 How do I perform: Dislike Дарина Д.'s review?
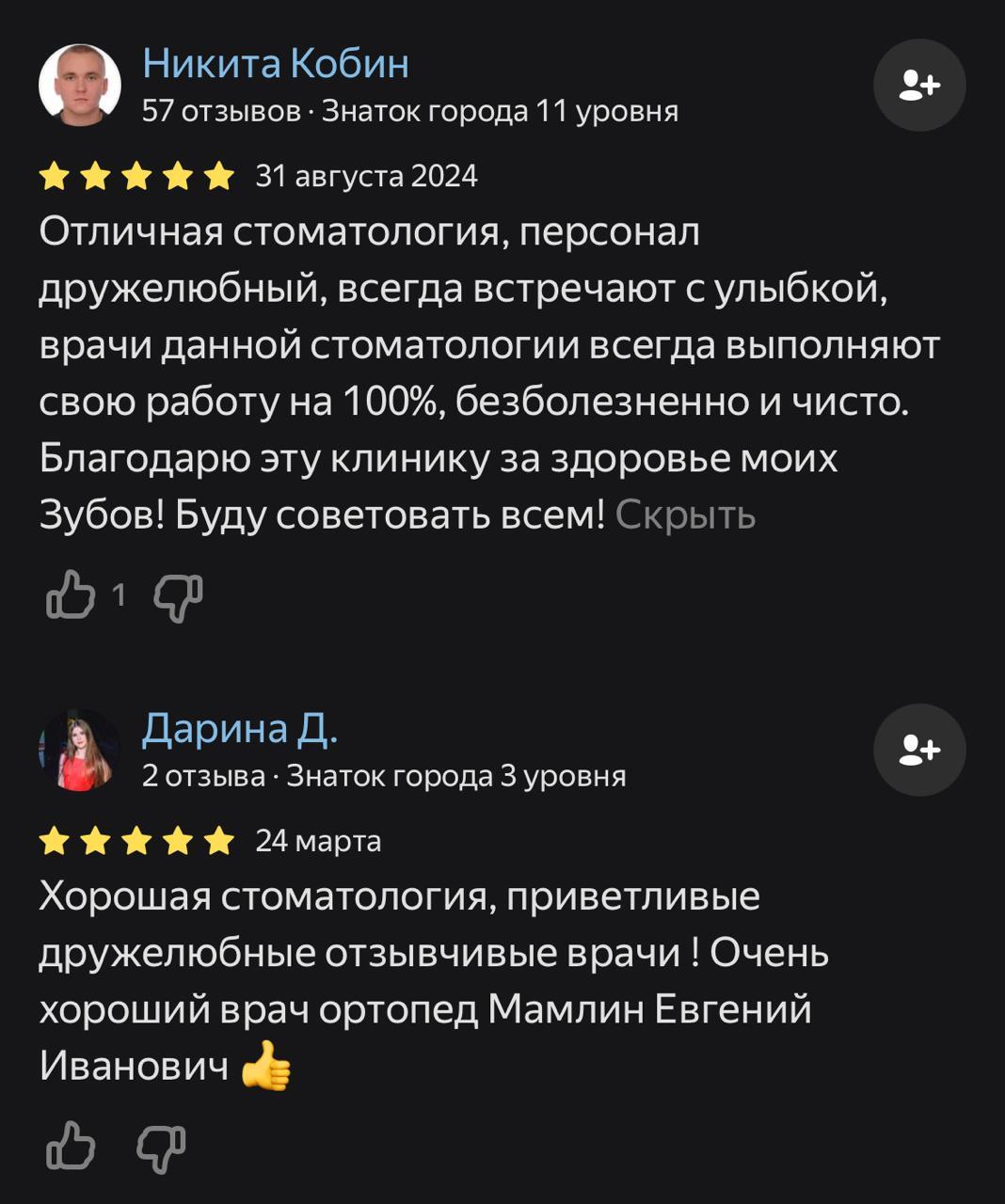click(x=162, y=1146)
